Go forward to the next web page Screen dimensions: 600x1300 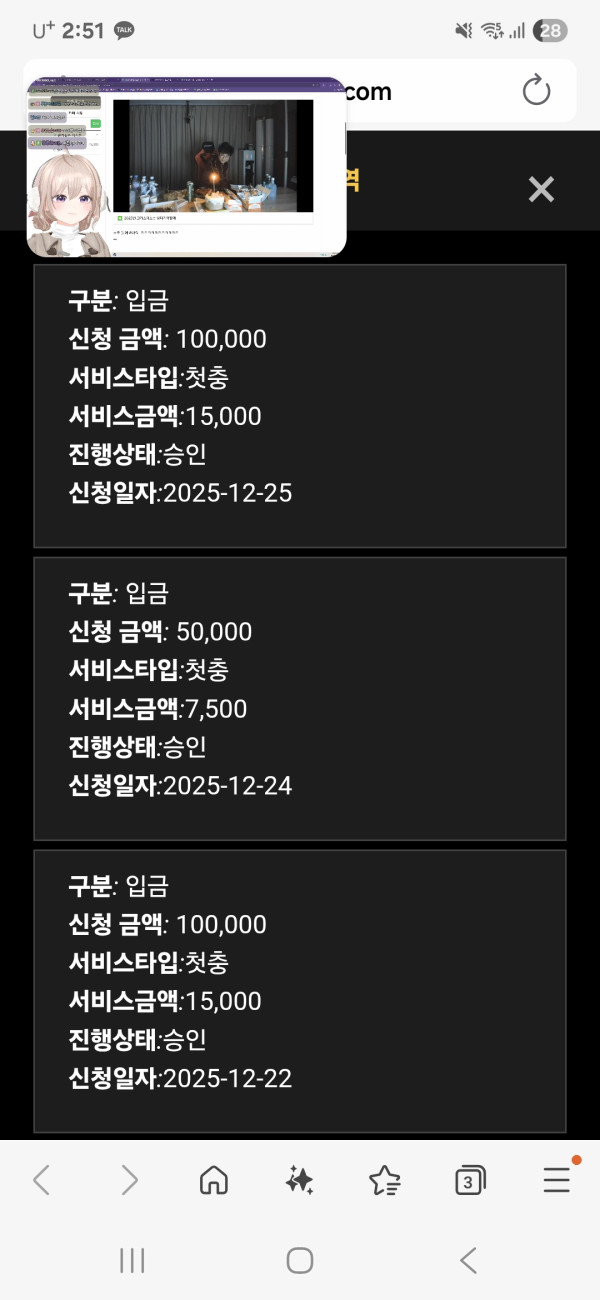point(129,1181)
